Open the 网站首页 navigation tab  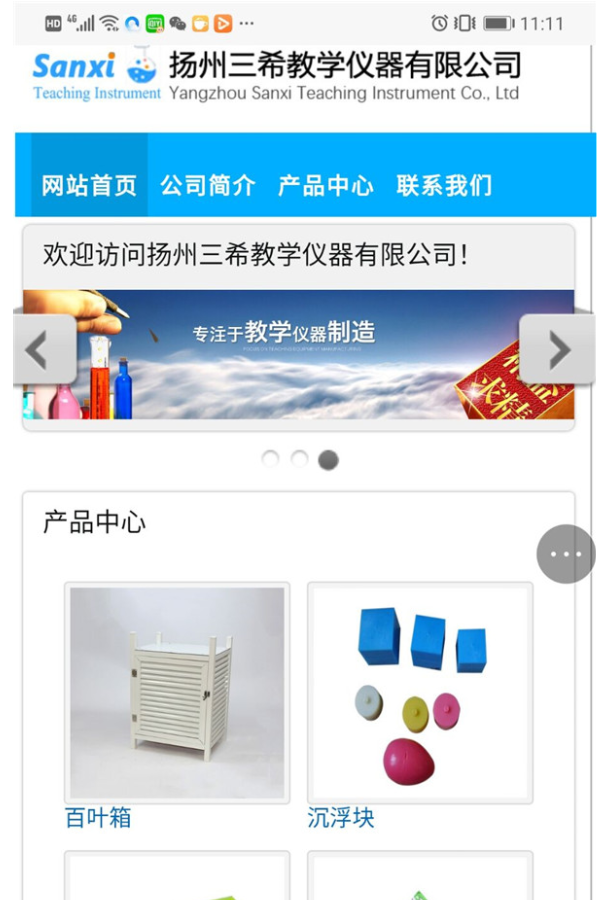[x=89, y=185]
